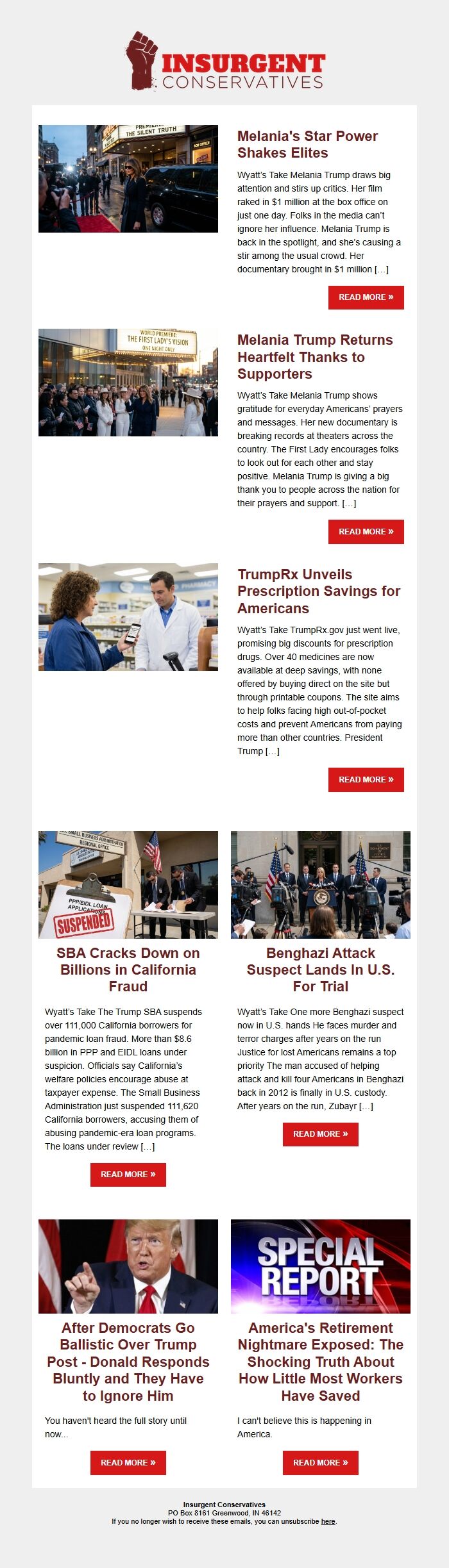Image resolution: width=449 pixels, height=1568 pixels.
Task: Tap Read More under After Democrats Go Ballistic
Action: point(128,1463)
